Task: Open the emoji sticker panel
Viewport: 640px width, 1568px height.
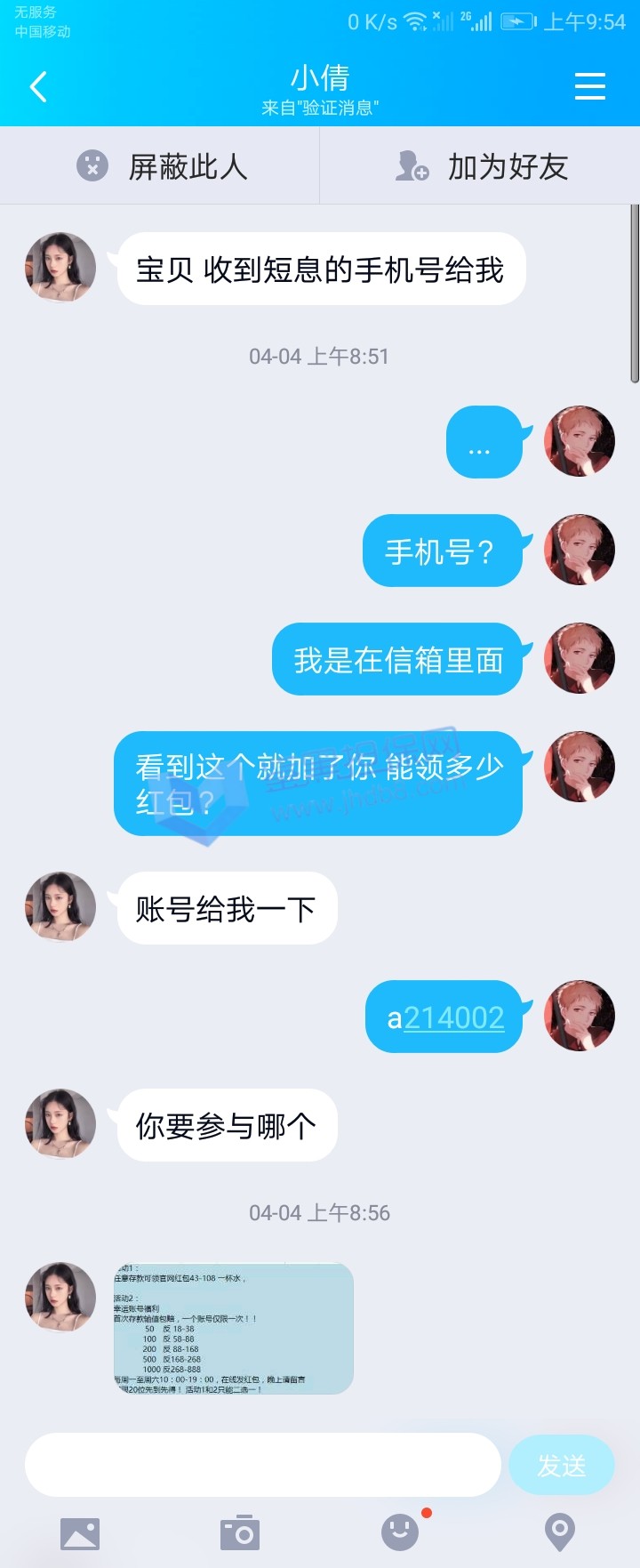Action: click(x=400, y=1533)
